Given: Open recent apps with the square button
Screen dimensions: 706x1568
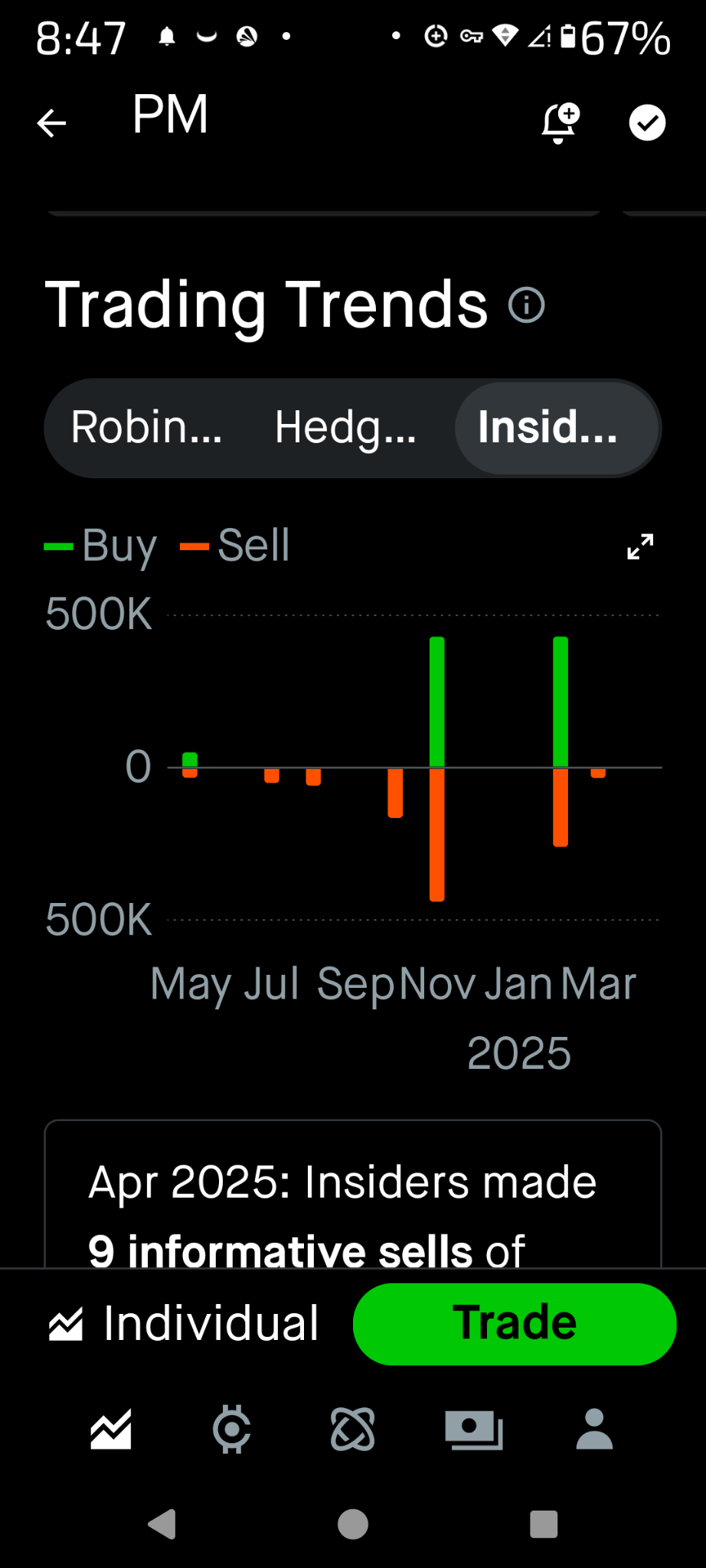Looking at the screenshot, I should [544, 1524].
